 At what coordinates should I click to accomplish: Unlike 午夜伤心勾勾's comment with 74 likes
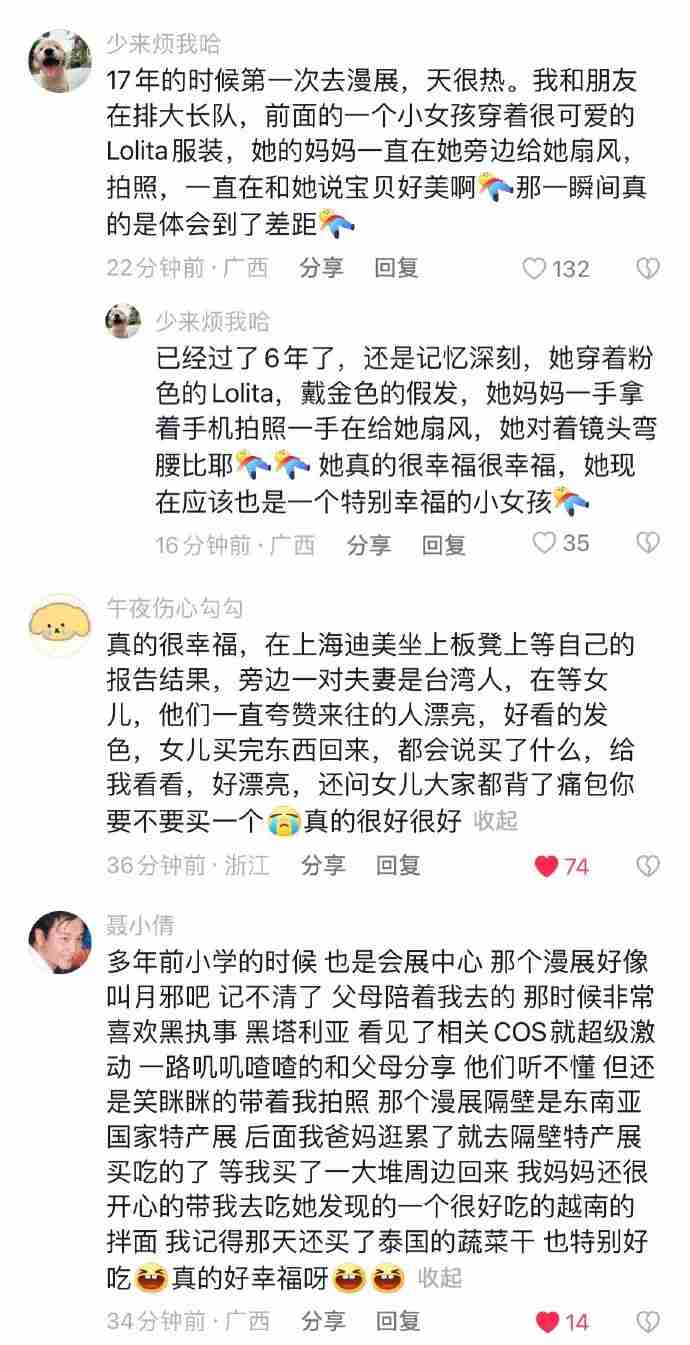pyautogui.click(x=546, y=866)
